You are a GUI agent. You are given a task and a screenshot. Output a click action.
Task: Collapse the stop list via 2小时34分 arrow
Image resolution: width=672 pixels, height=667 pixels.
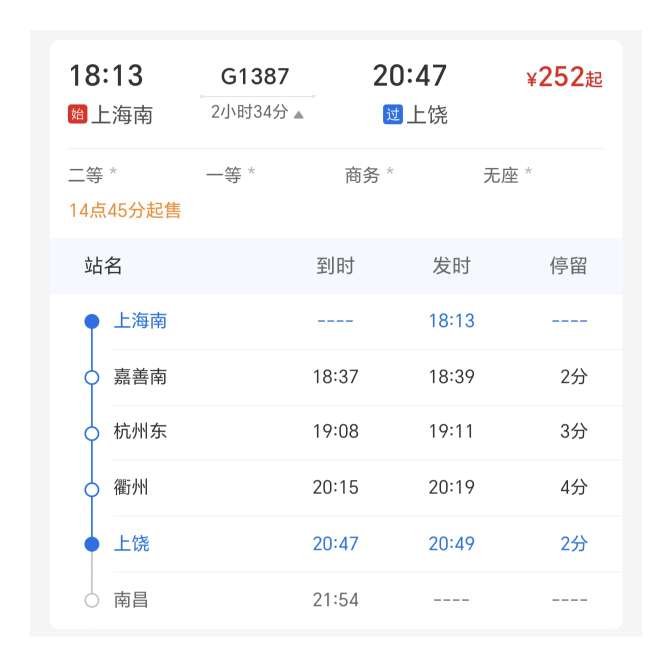(x=297, y=114)
